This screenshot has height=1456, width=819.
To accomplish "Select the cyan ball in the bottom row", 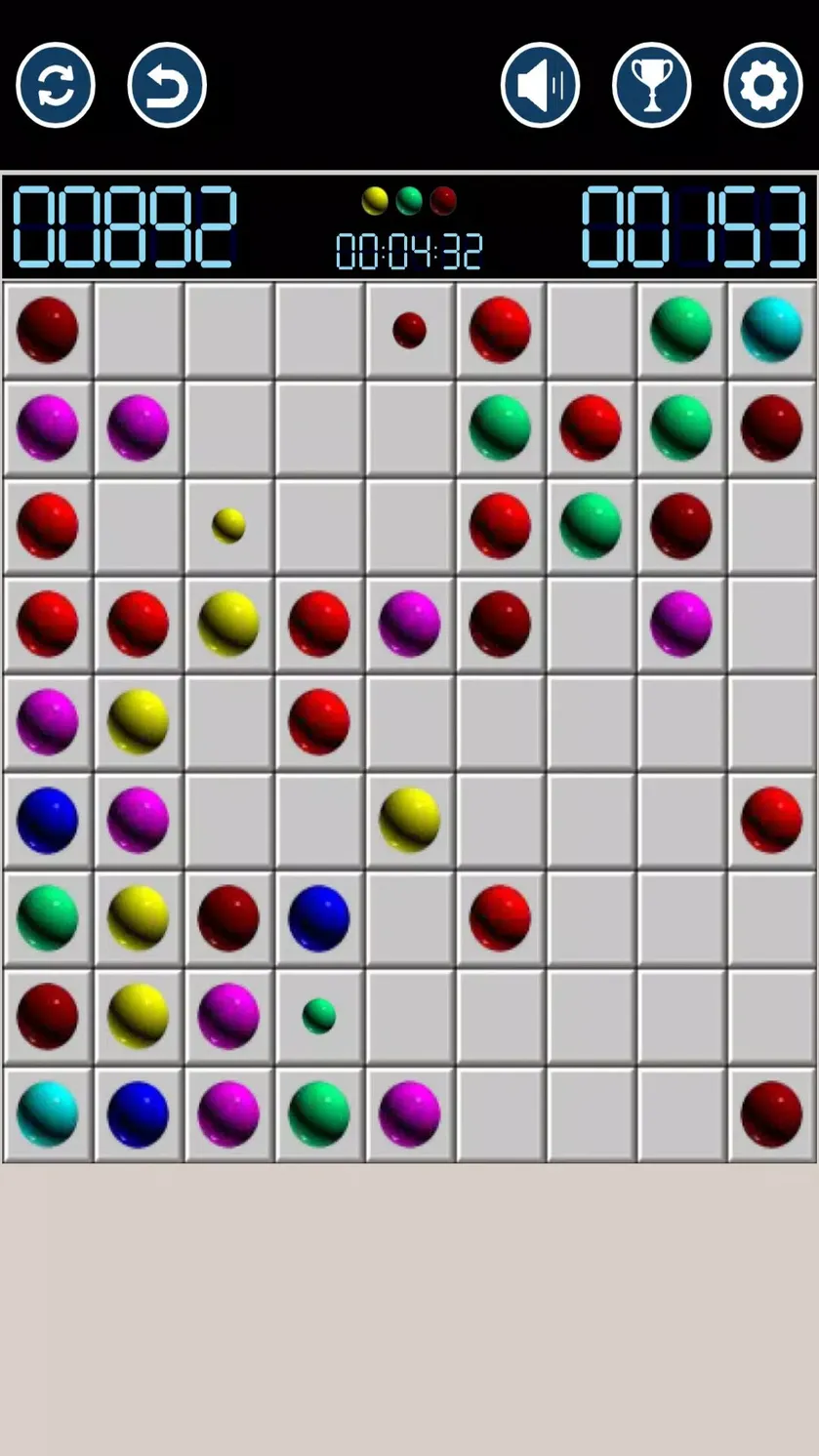I will tap(47, 1113).
